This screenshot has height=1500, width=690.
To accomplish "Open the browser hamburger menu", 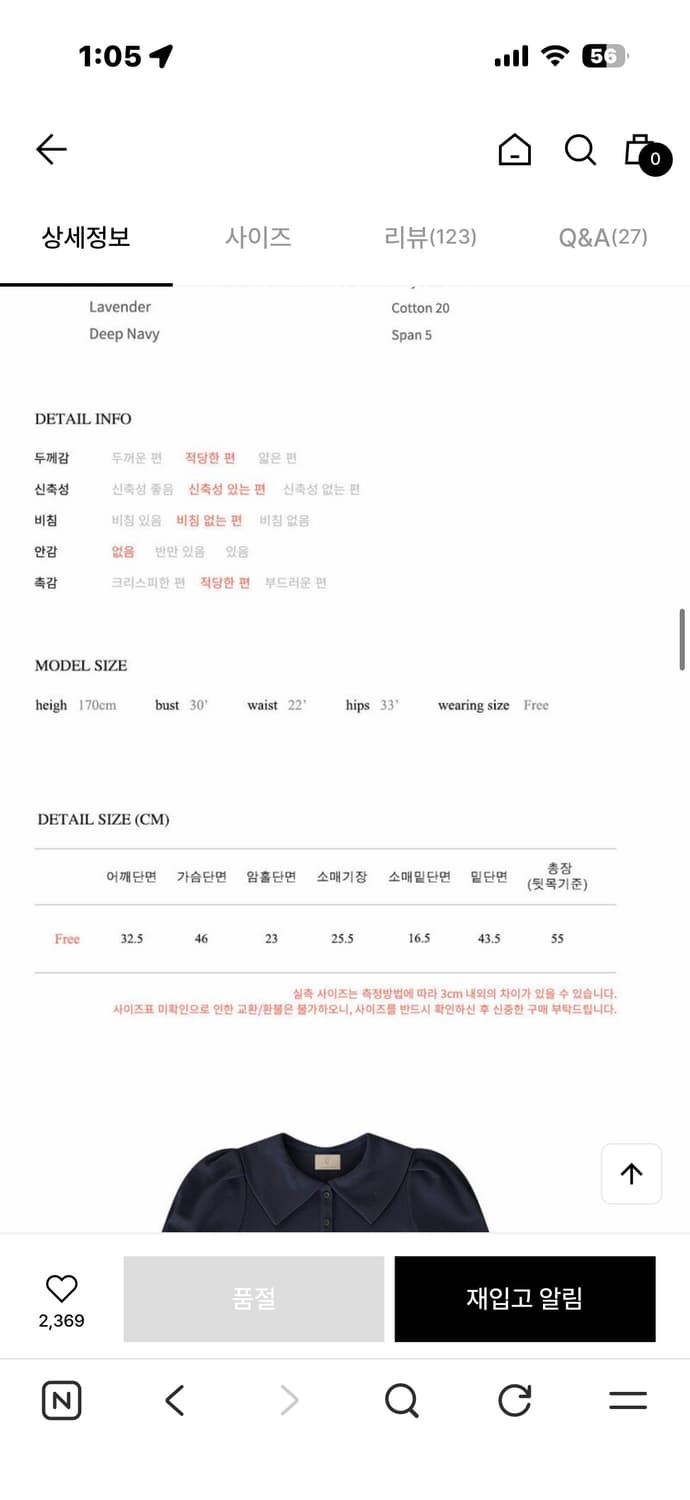I will pyautogui.click(x=628, y=1400).
